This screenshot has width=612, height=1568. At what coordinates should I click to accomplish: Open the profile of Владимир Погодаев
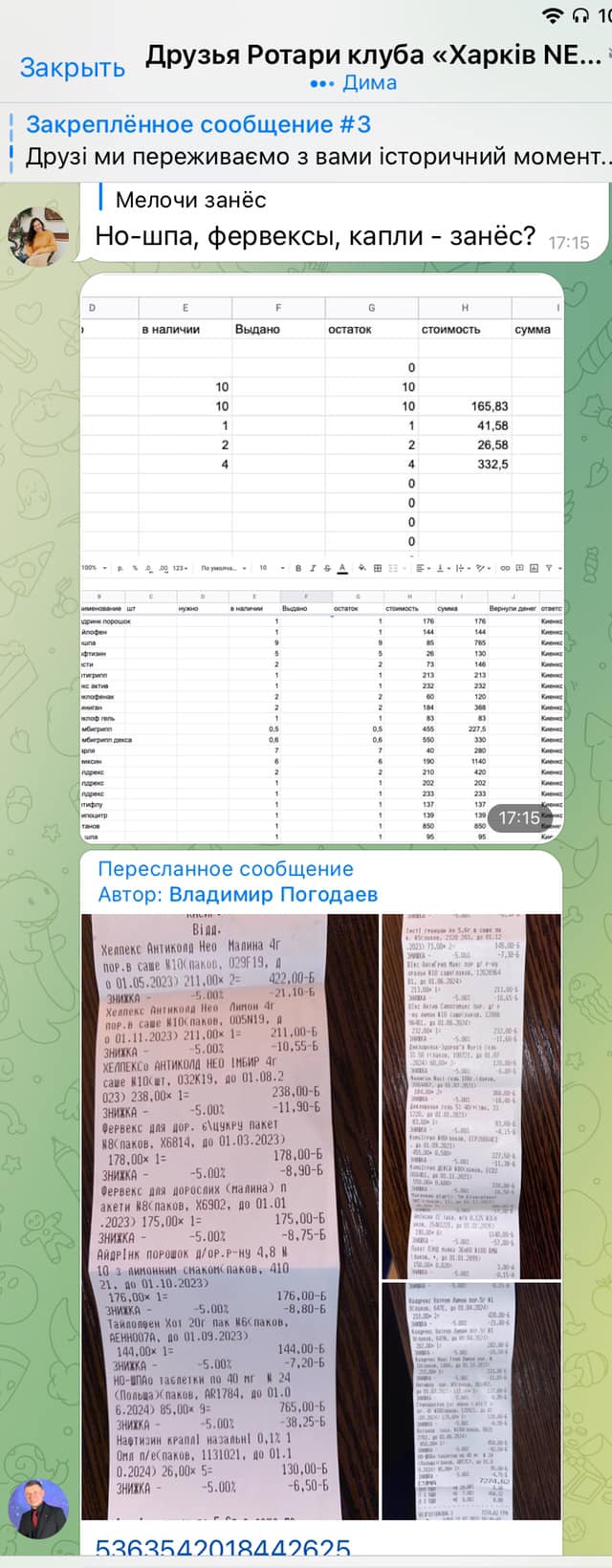tap(273, 895)
